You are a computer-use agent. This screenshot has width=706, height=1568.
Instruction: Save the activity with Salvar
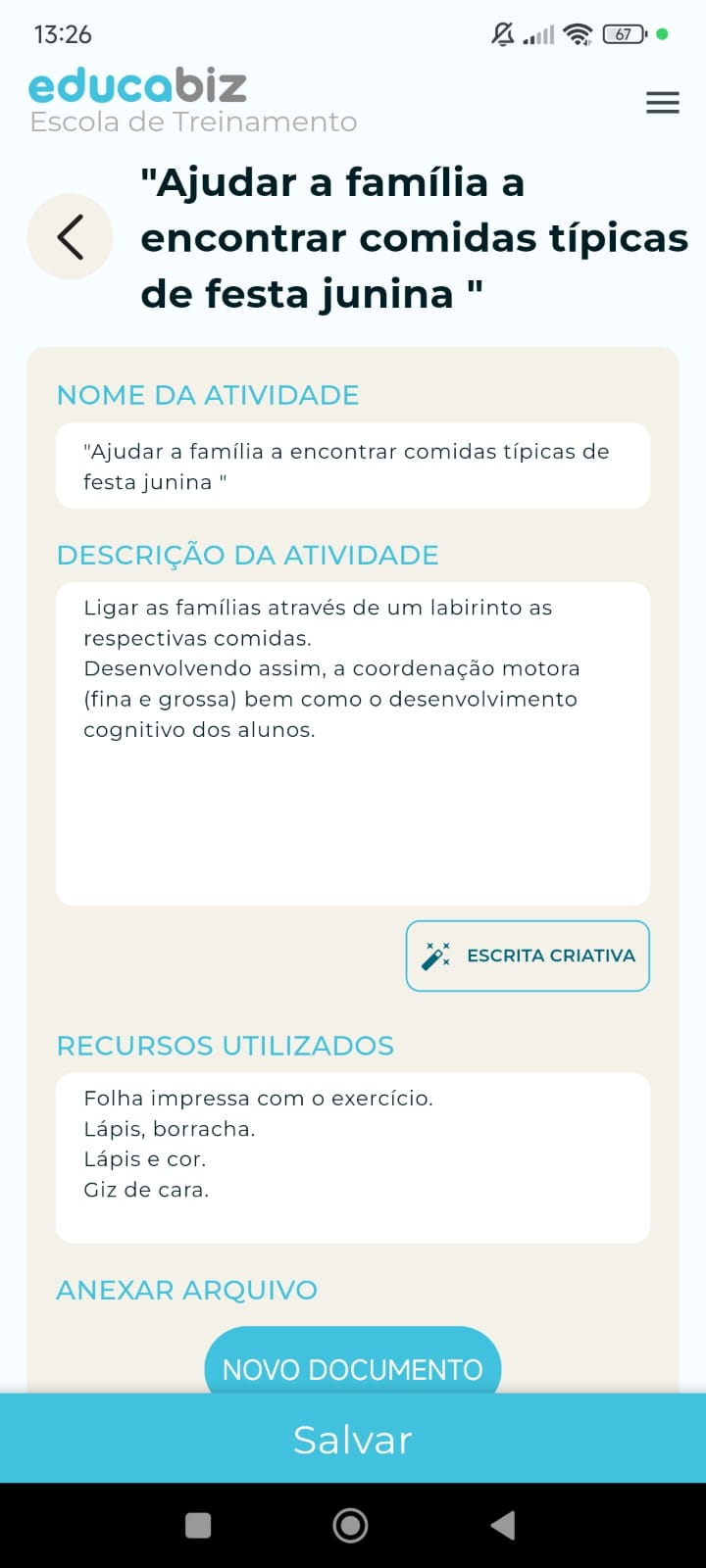pyautogui.click(x=353, y=1439)
